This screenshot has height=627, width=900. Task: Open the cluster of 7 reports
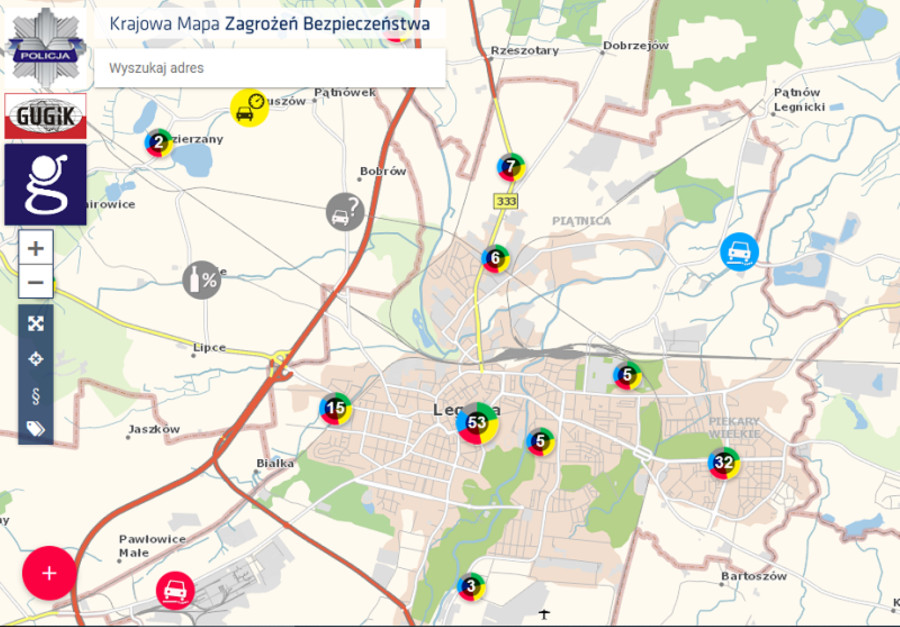(511, 166)
